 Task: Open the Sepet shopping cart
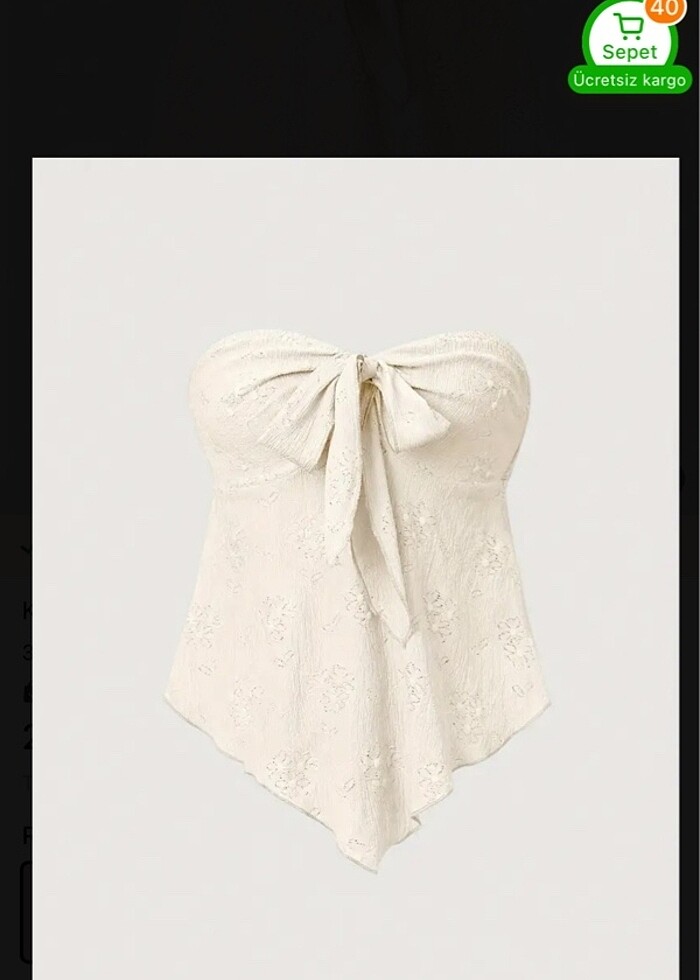click(630, 37)
